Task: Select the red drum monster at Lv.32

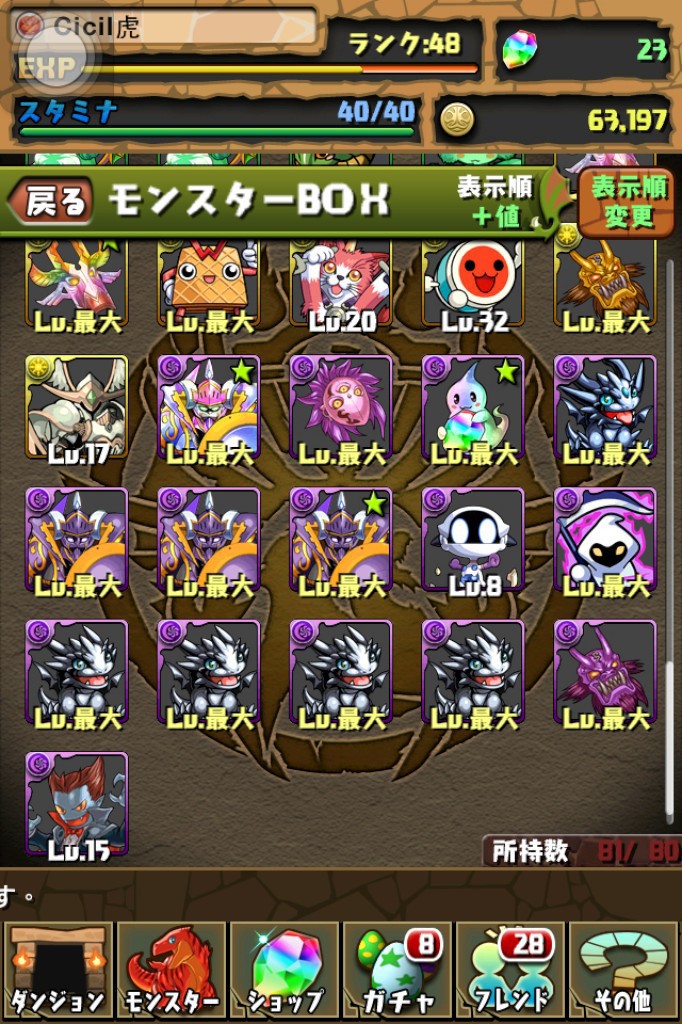Action: click(x=473, y=284)
